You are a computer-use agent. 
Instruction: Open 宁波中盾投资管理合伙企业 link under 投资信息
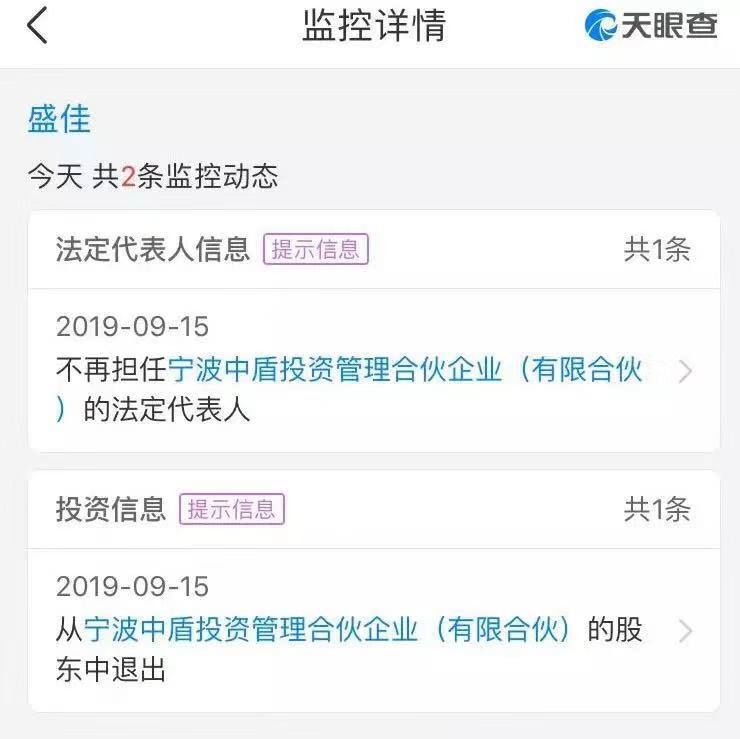pyautogui.click(x=330, y=630)
